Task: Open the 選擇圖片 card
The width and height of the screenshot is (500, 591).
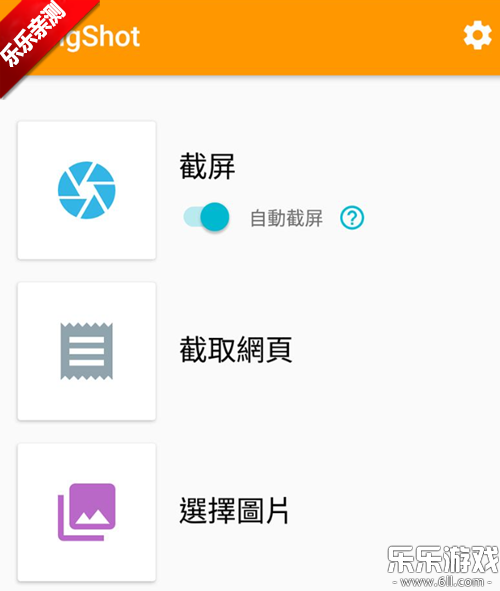Action: click(87, 512)
